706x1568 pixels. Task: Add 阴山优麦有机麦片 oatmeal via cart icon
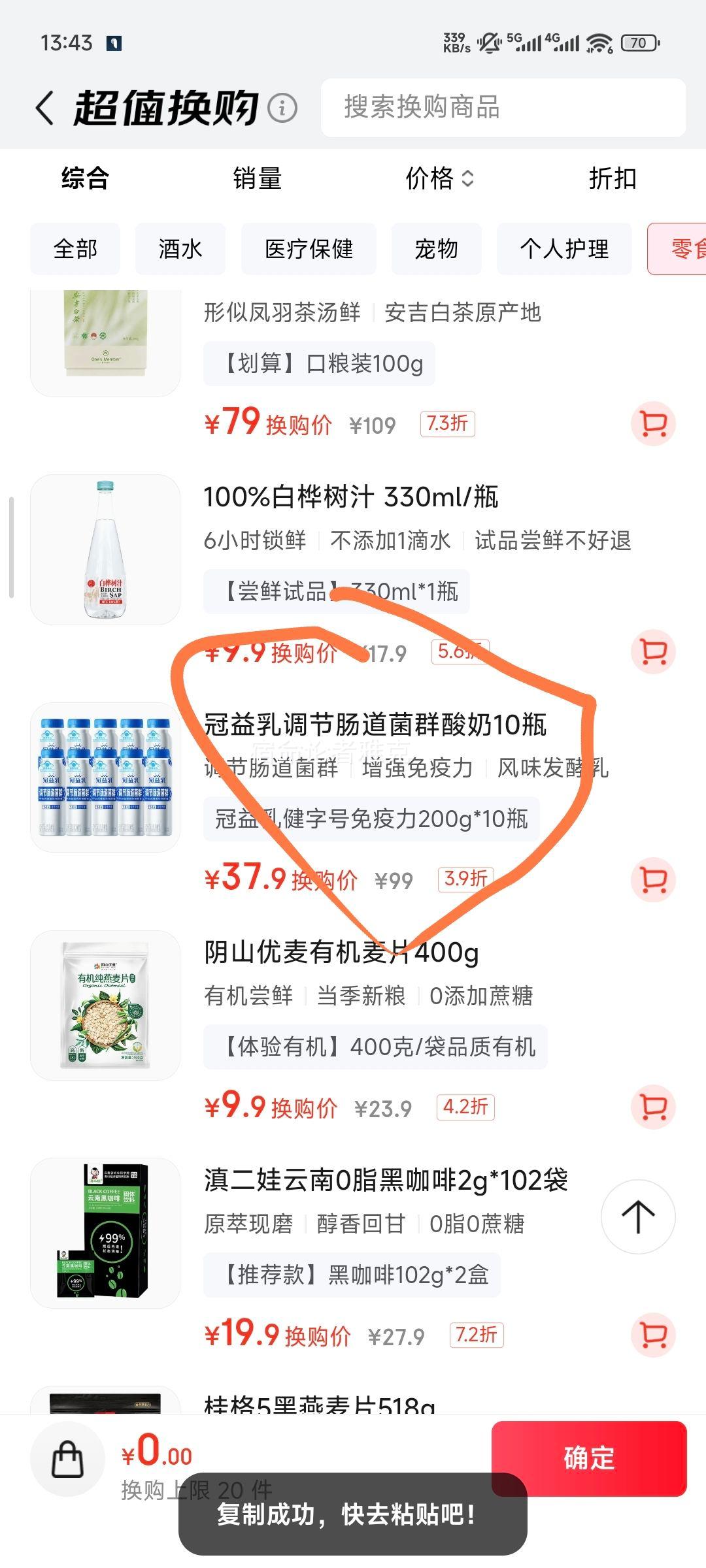[x=652, y=1107]
